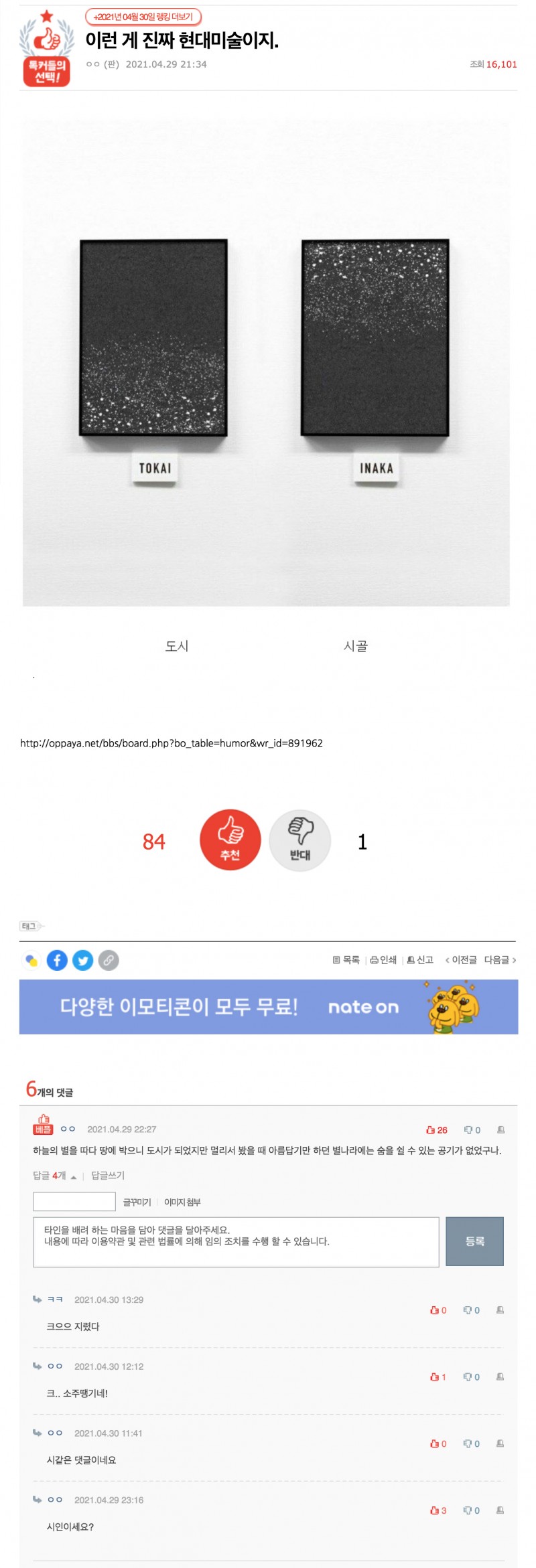Go to 이전글 previous post
The width and height of the screenshot is (536, 1568).
(x=462, y=959)
